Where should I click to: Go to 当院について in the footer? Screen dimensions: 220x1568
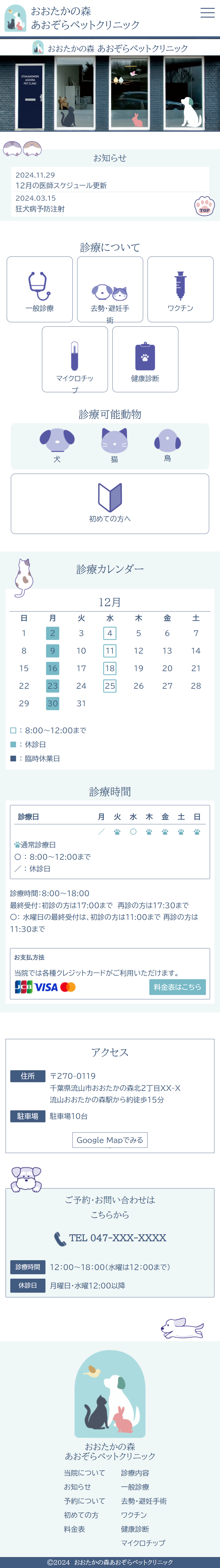pos(84,1472)
